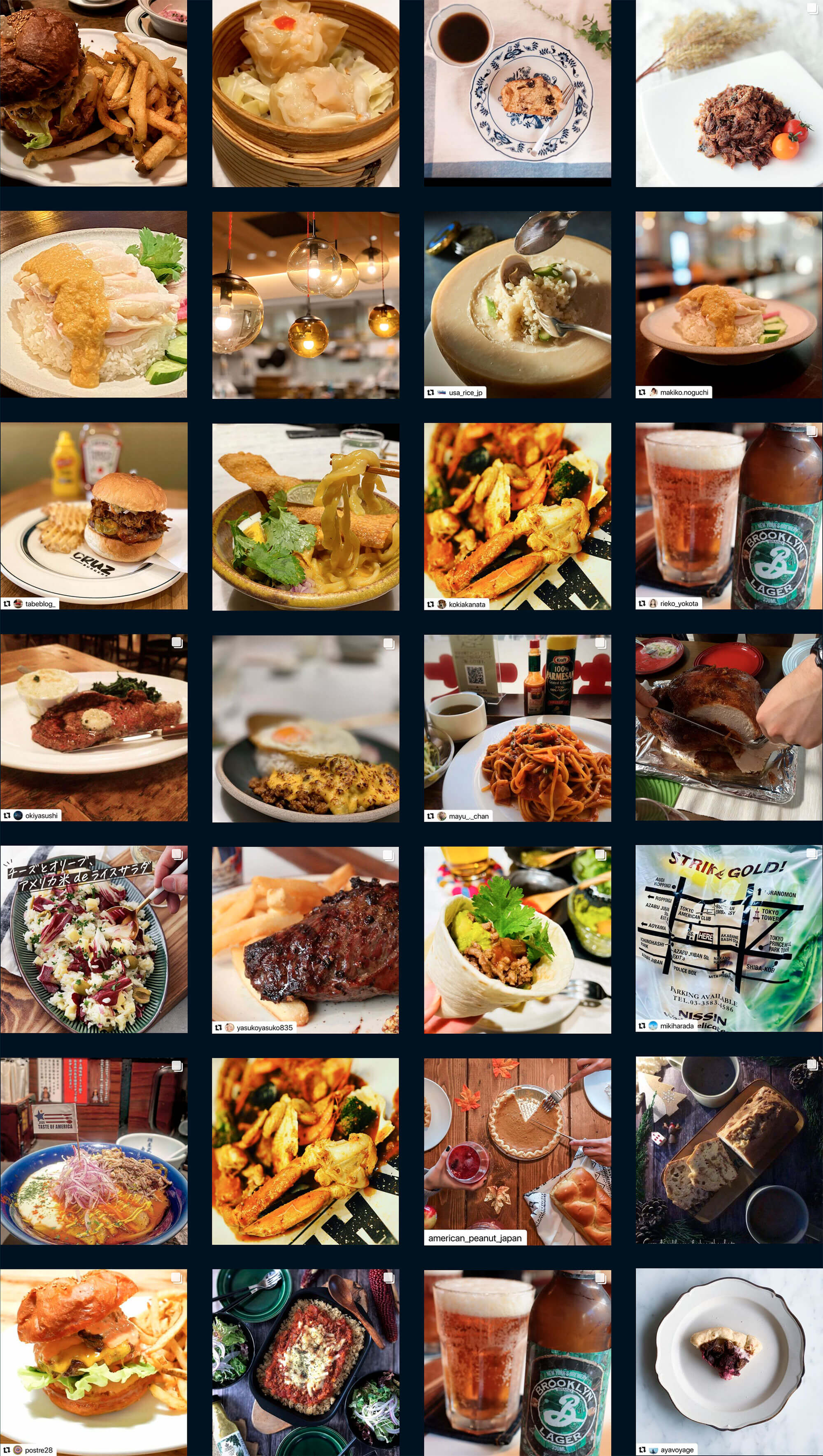Open kokiakanata's crab seafood post
The height and width of the screenshot is (1456, 823).
click(517, 516)
